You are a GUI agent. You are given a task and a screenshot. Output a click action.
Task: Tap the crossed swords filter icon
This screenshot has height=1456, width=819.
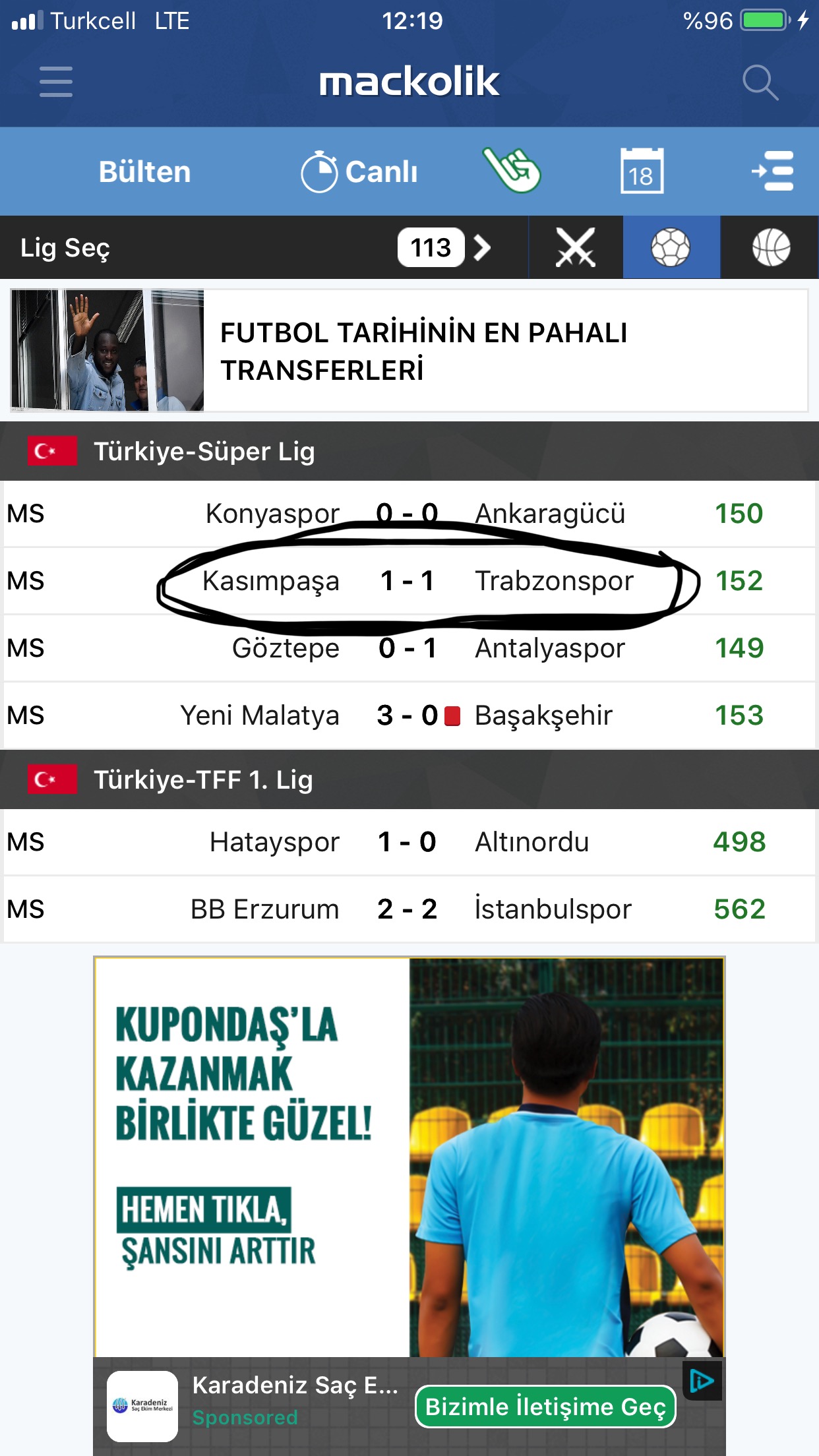coord(575,248)
